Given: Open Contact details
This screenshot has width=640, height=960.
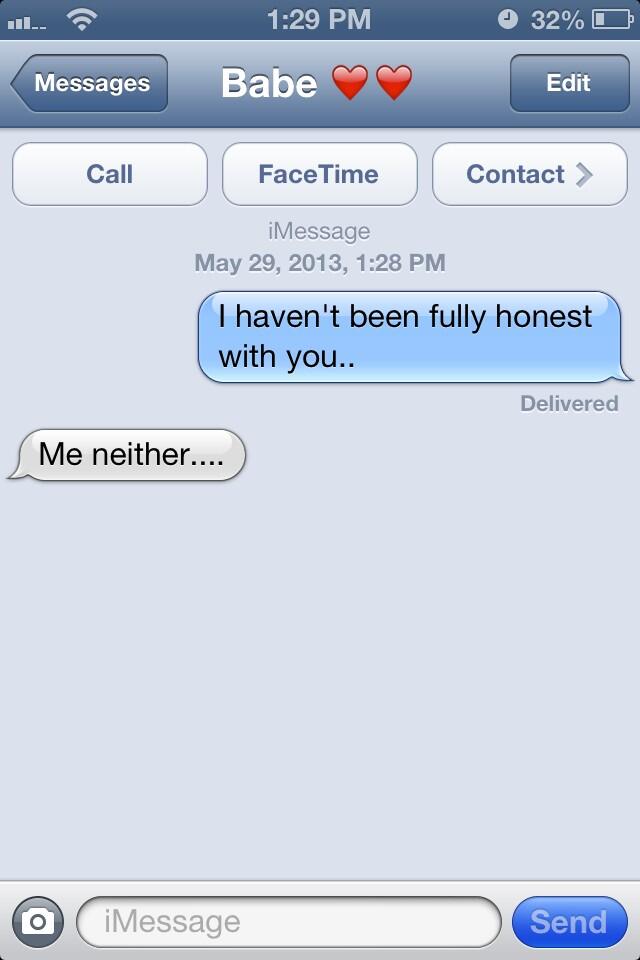Looking at the screenshot, I should pyautogui.click(x=529, y=174).
